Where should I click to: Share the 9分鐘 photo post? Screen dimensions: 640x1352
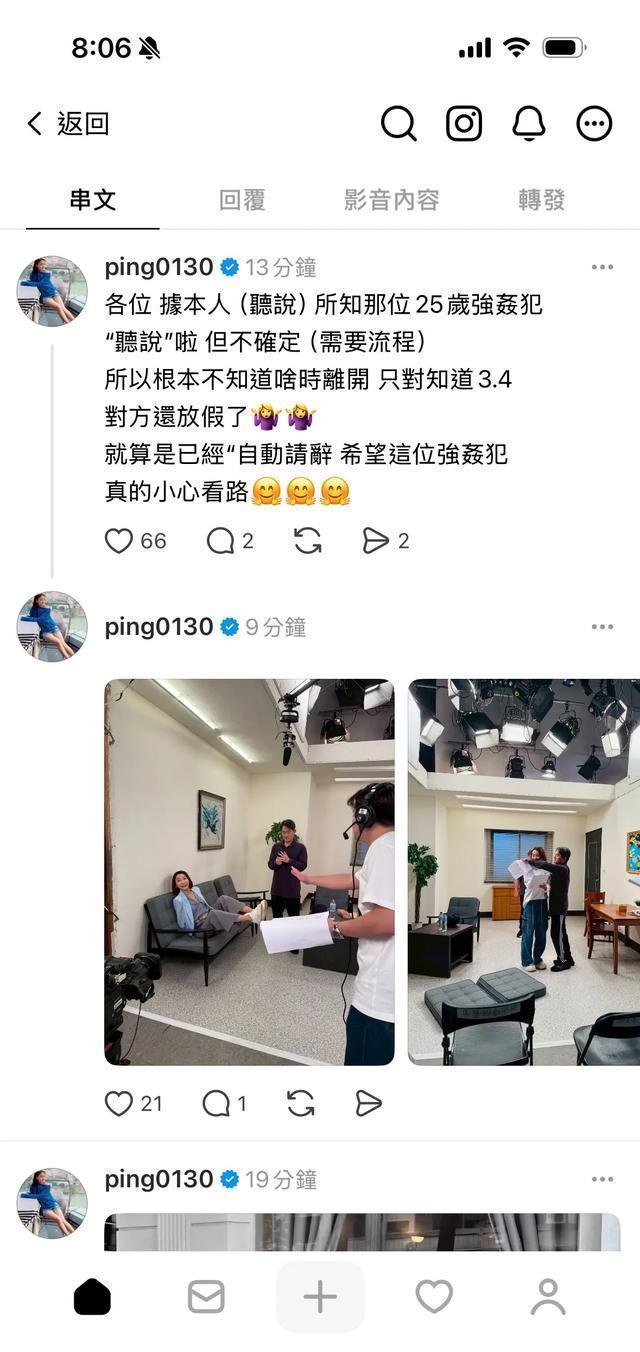[369, 1103]
